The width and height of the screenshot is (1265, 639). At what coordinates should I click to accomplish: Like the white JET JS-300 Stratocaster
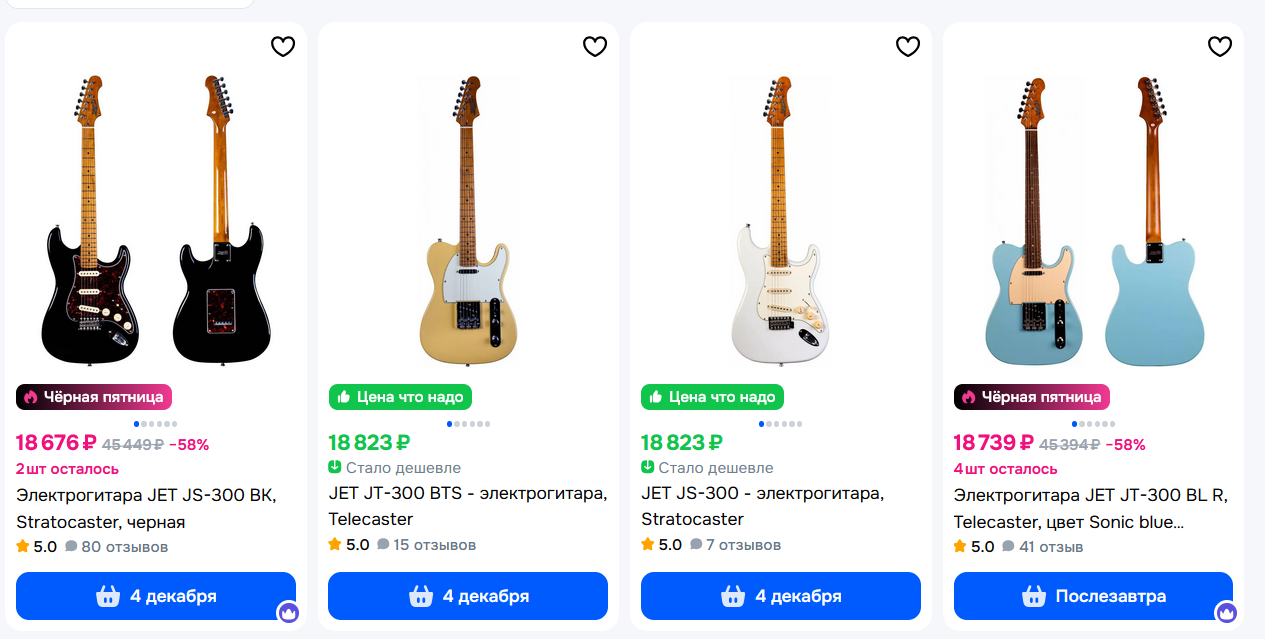[907, 46]
